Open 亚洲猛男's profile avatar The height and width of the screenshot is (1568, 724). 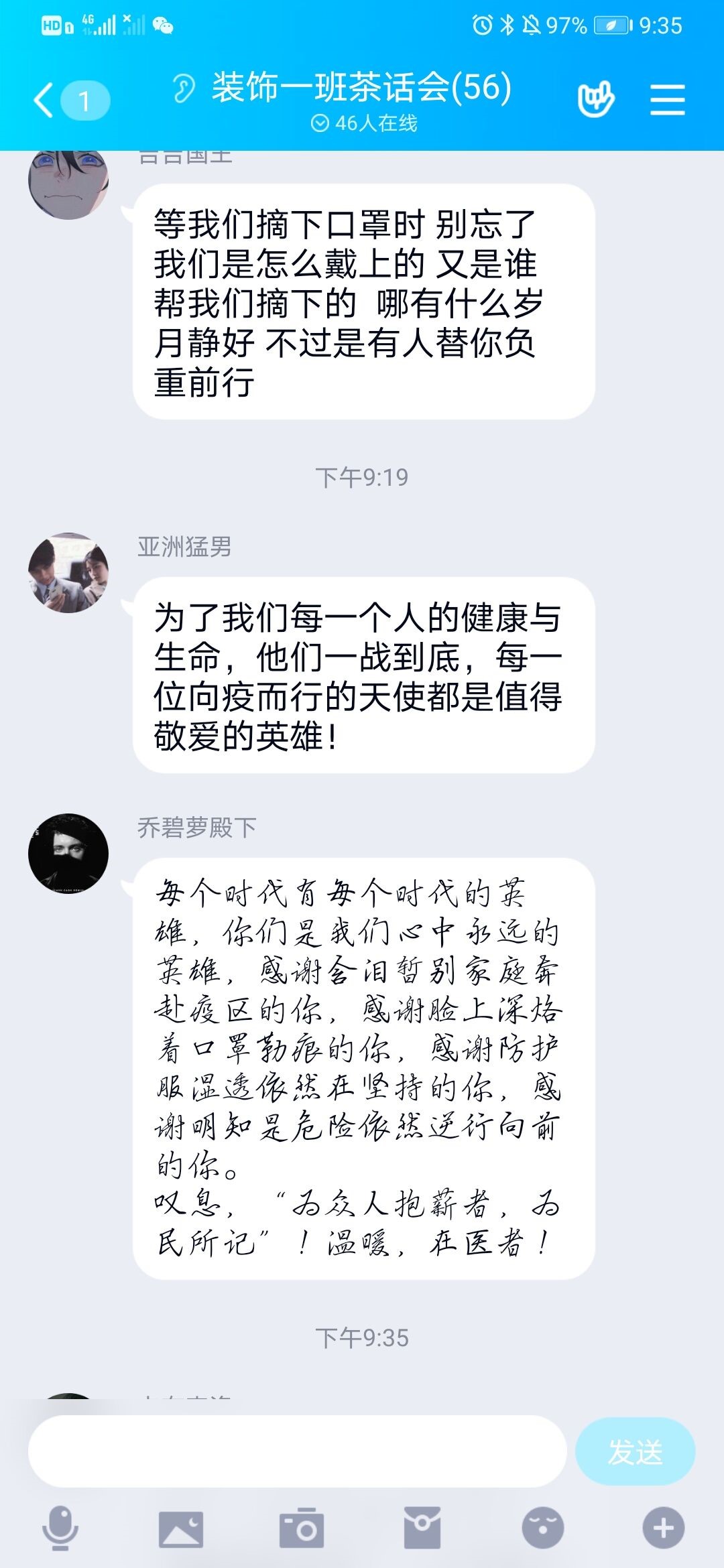68,573
